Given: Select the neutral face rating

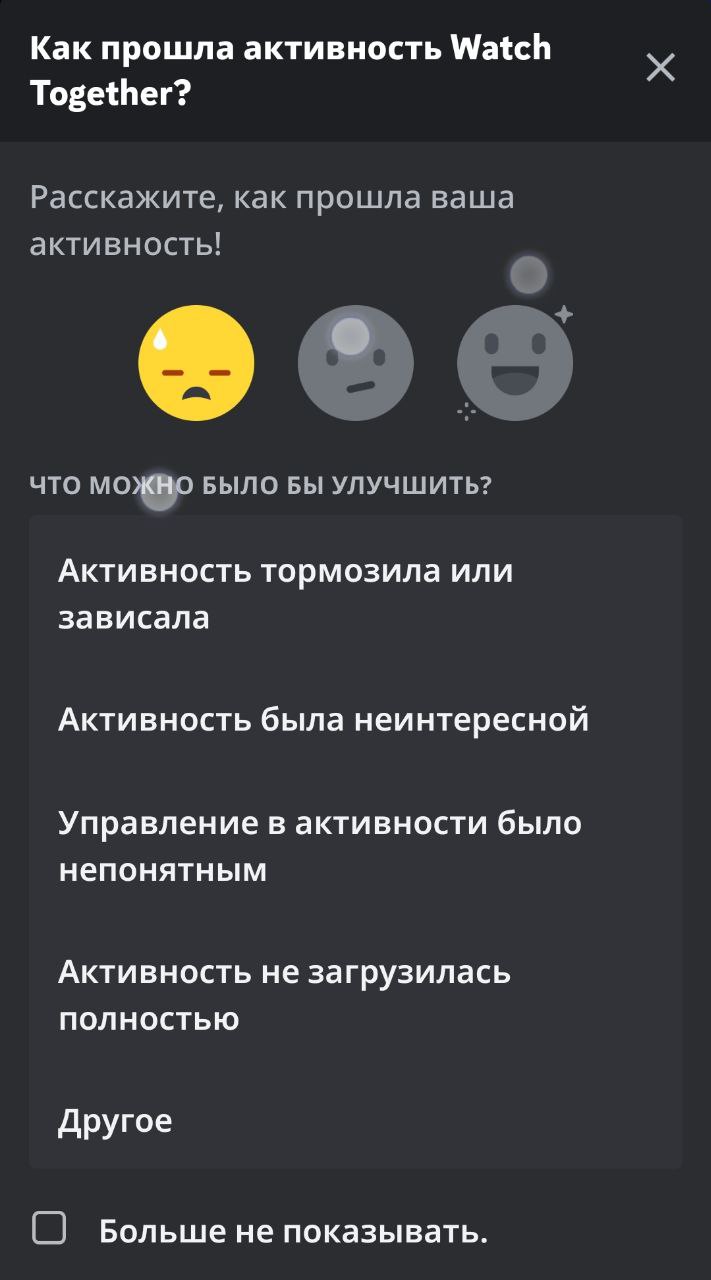Looking at the screenshot, I should 355,363.
